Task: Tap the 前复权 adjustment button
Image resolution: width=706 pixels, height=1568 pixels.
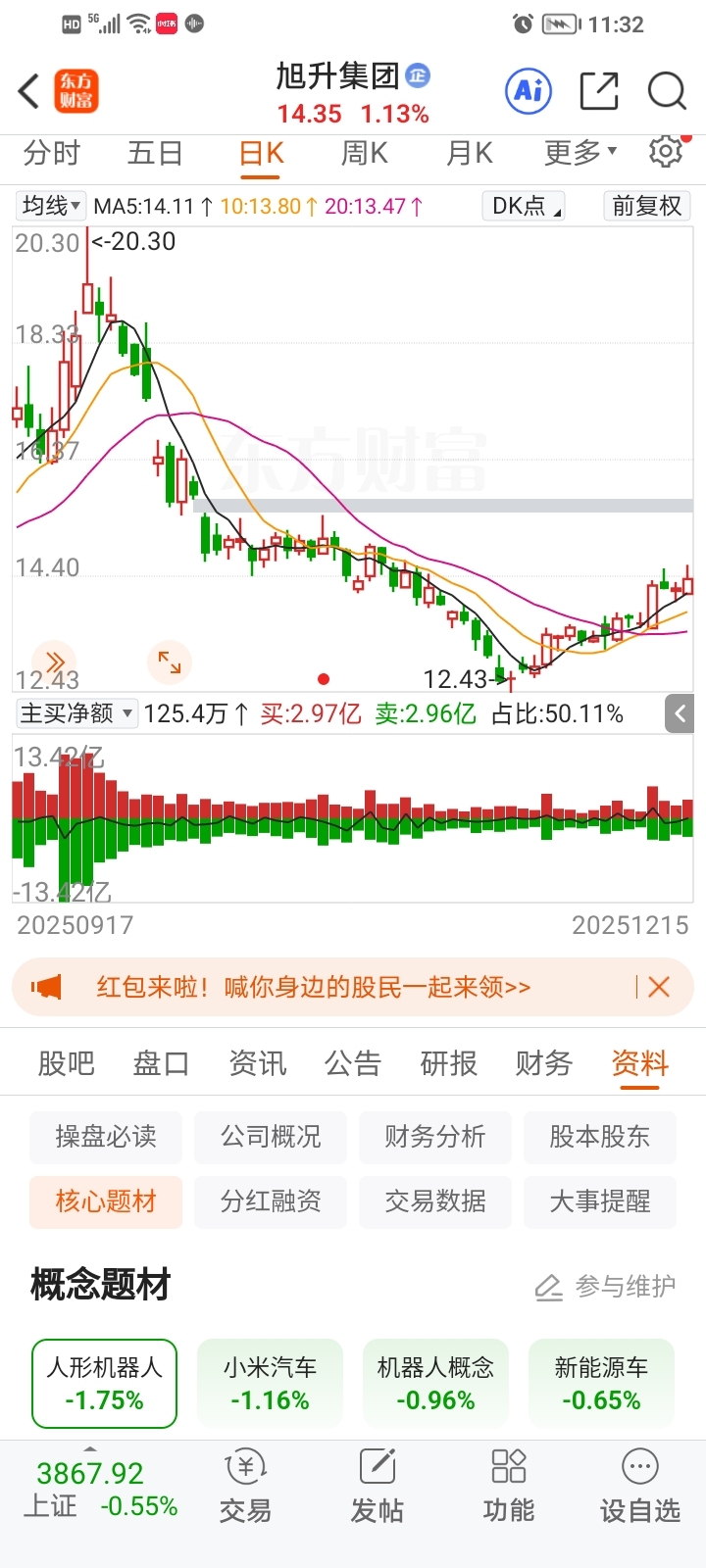Action: [x=646, y=206]
